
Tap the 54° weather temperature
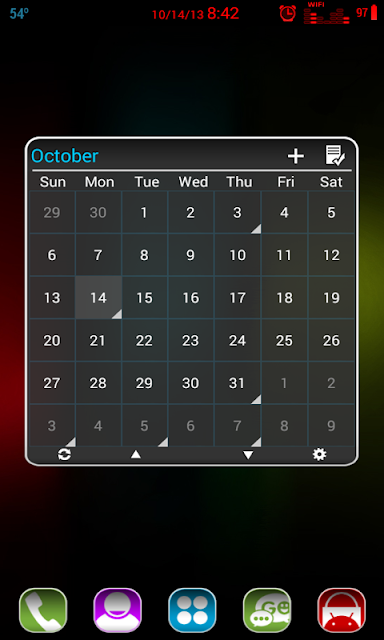(19, 13)
